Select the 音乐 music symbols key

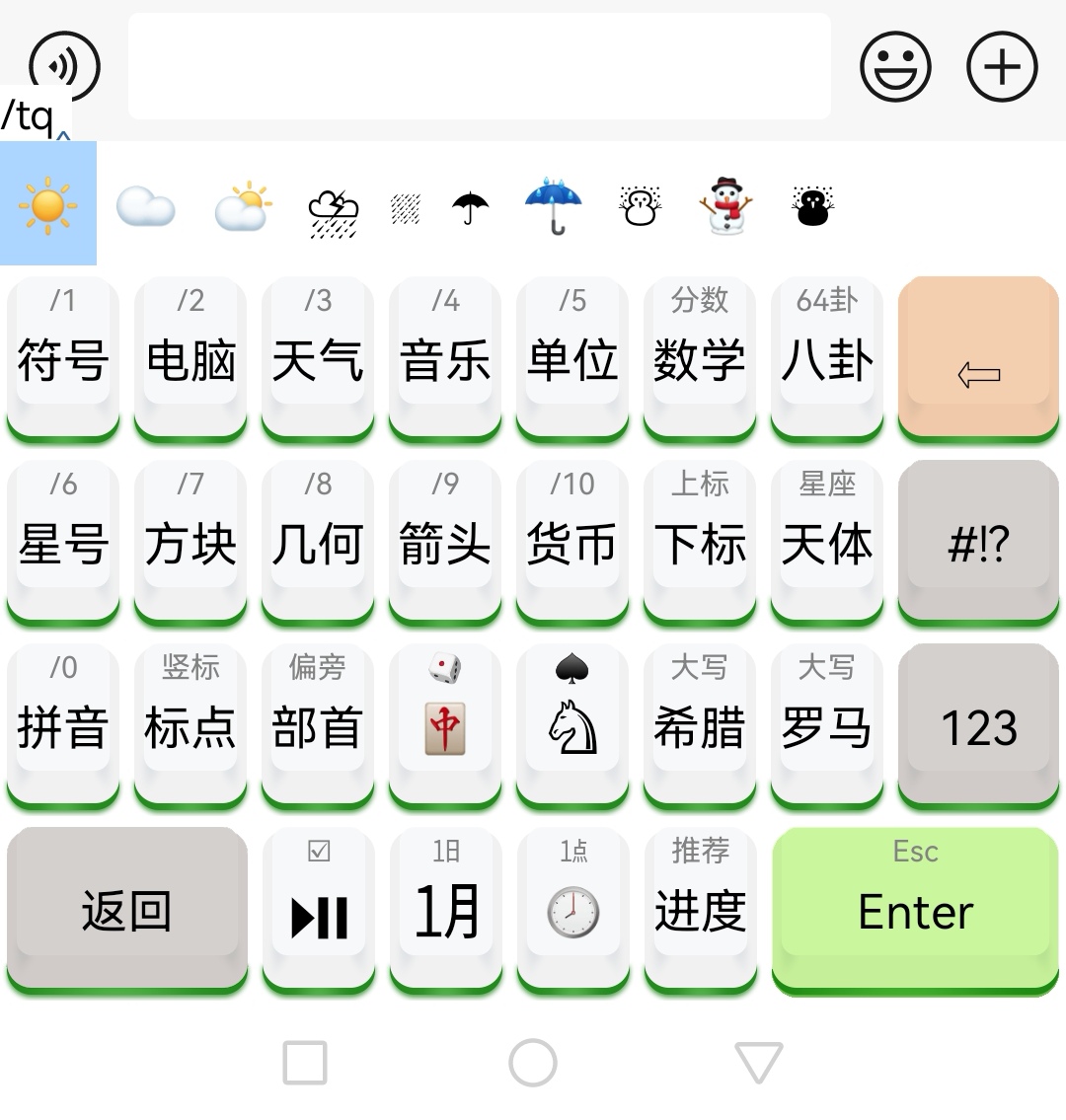point(445,357)
